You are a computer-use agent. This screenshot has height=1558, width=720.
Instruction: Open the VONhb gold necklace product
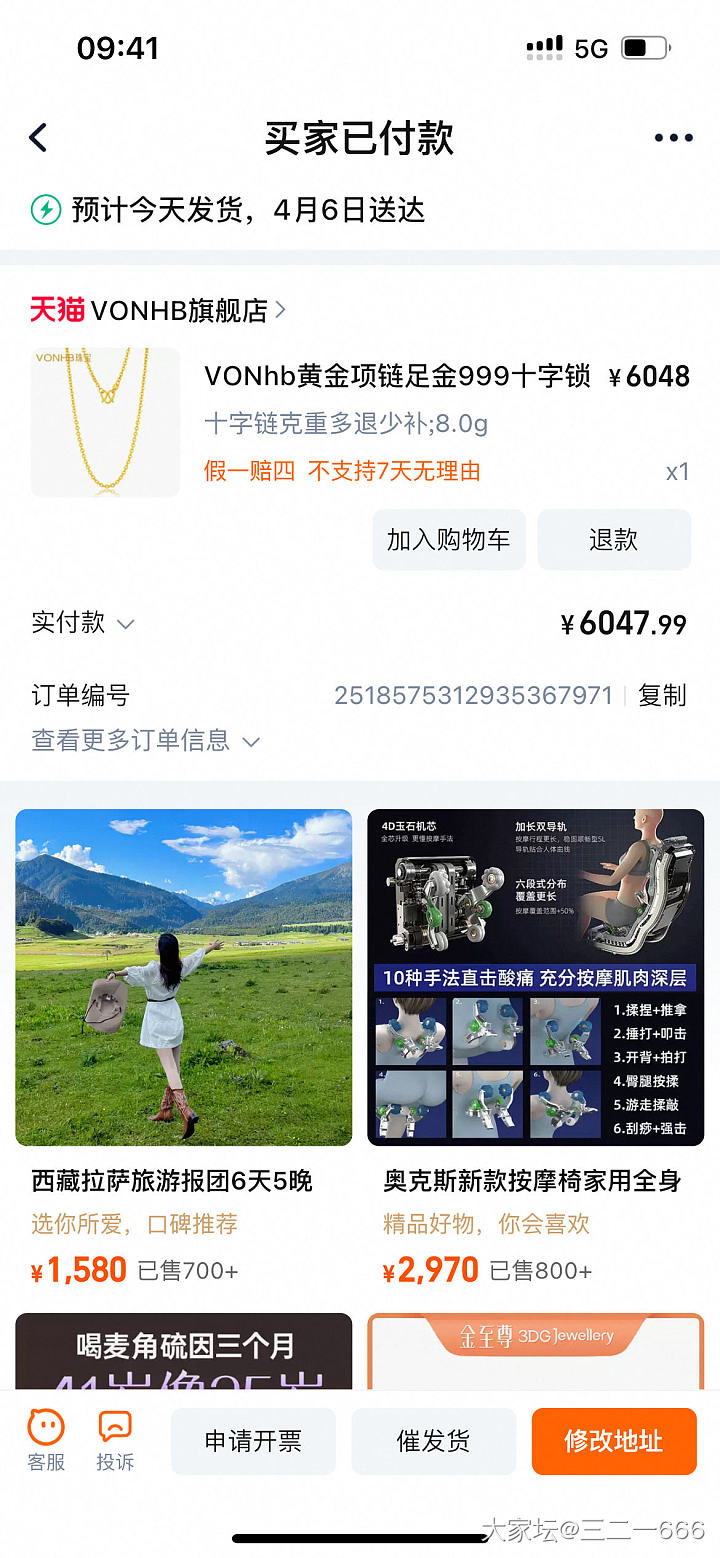click(x=397, y=377)
